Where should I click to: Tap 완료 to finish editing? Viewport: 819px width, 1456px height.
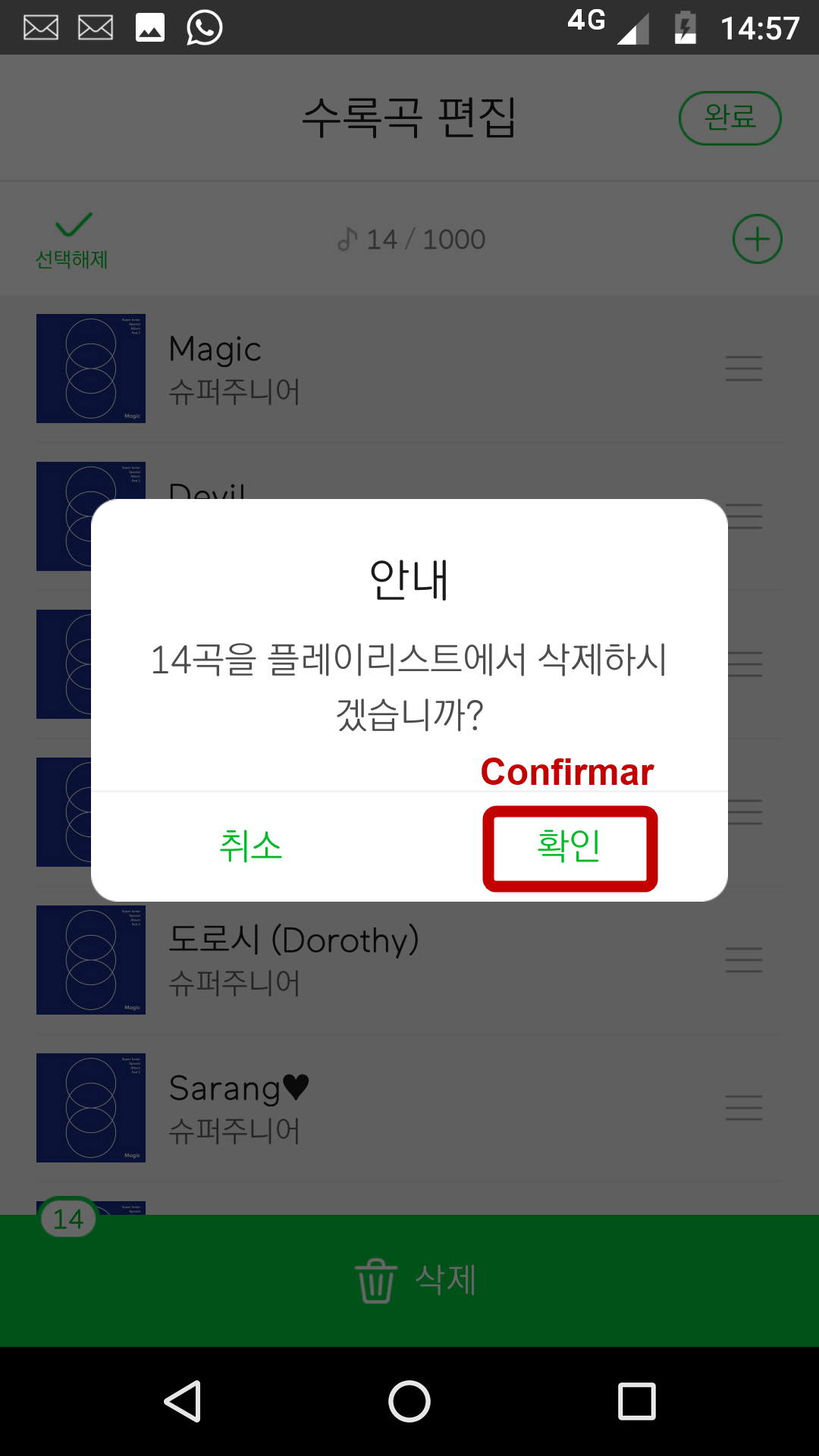730,118
